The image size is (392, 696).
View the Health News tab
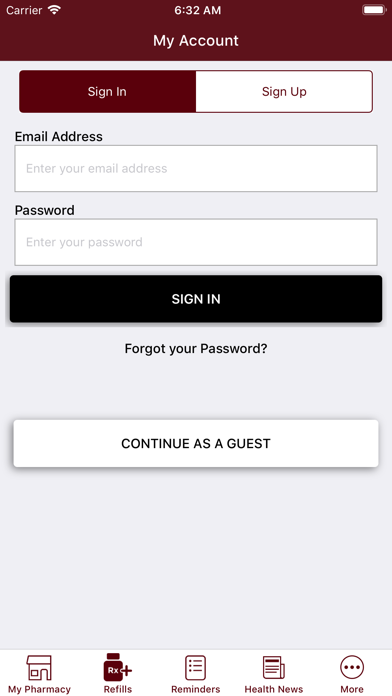(274, 674)
